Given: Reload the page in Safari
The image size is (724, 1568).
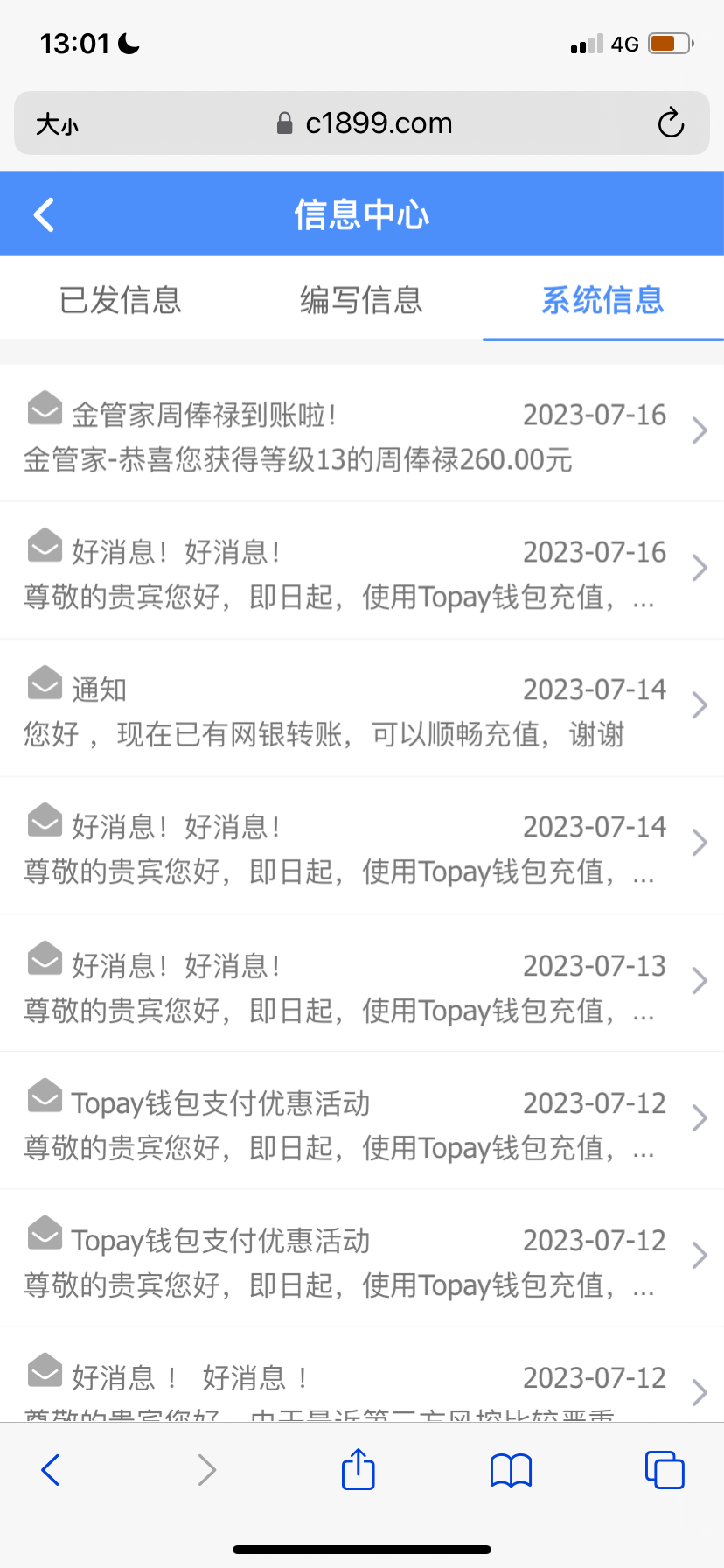Looking at the screenshot, I should 671,123.
